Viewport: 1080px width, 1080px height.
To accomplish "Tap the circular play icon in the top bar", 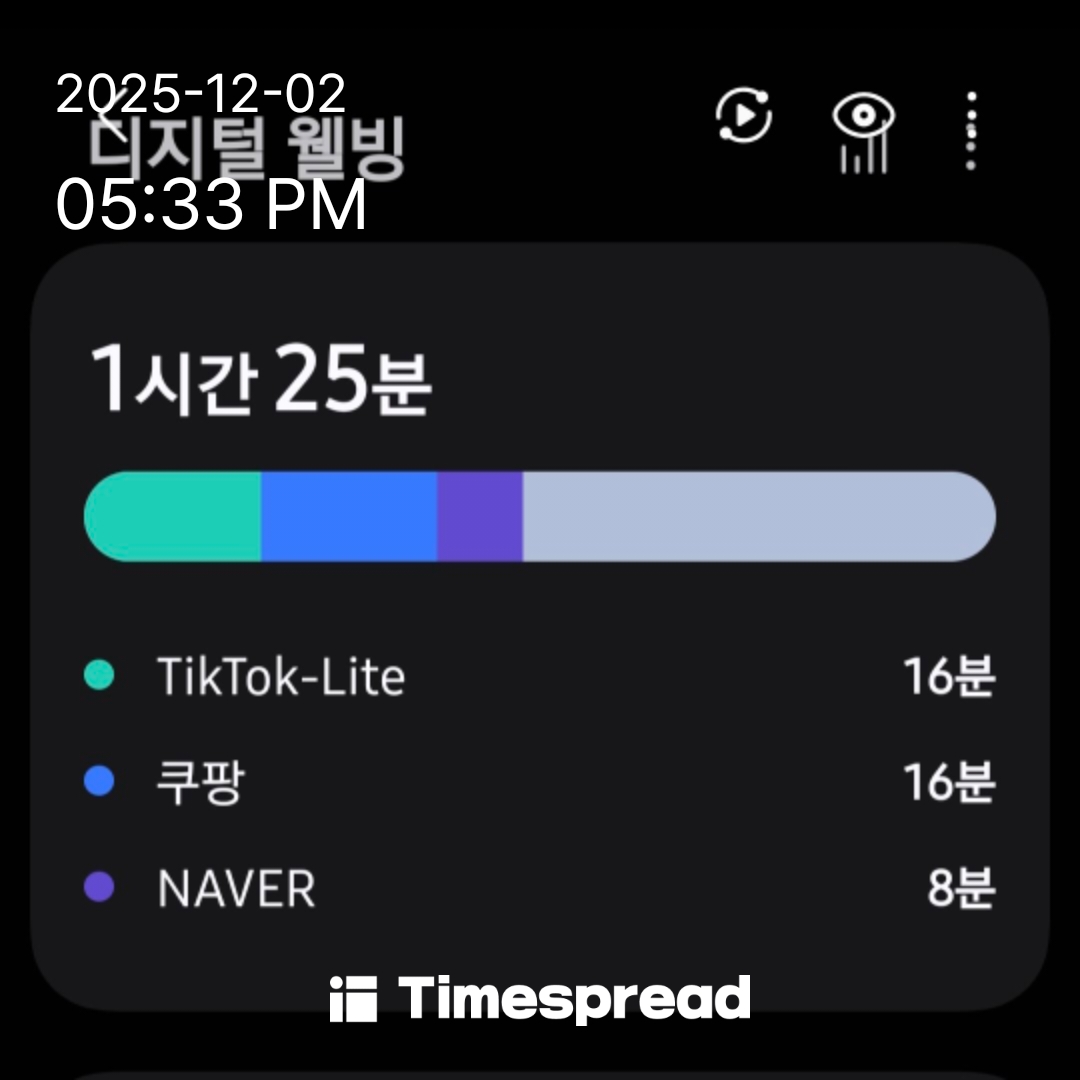I will pyautogui.click(x=744, y=116).
